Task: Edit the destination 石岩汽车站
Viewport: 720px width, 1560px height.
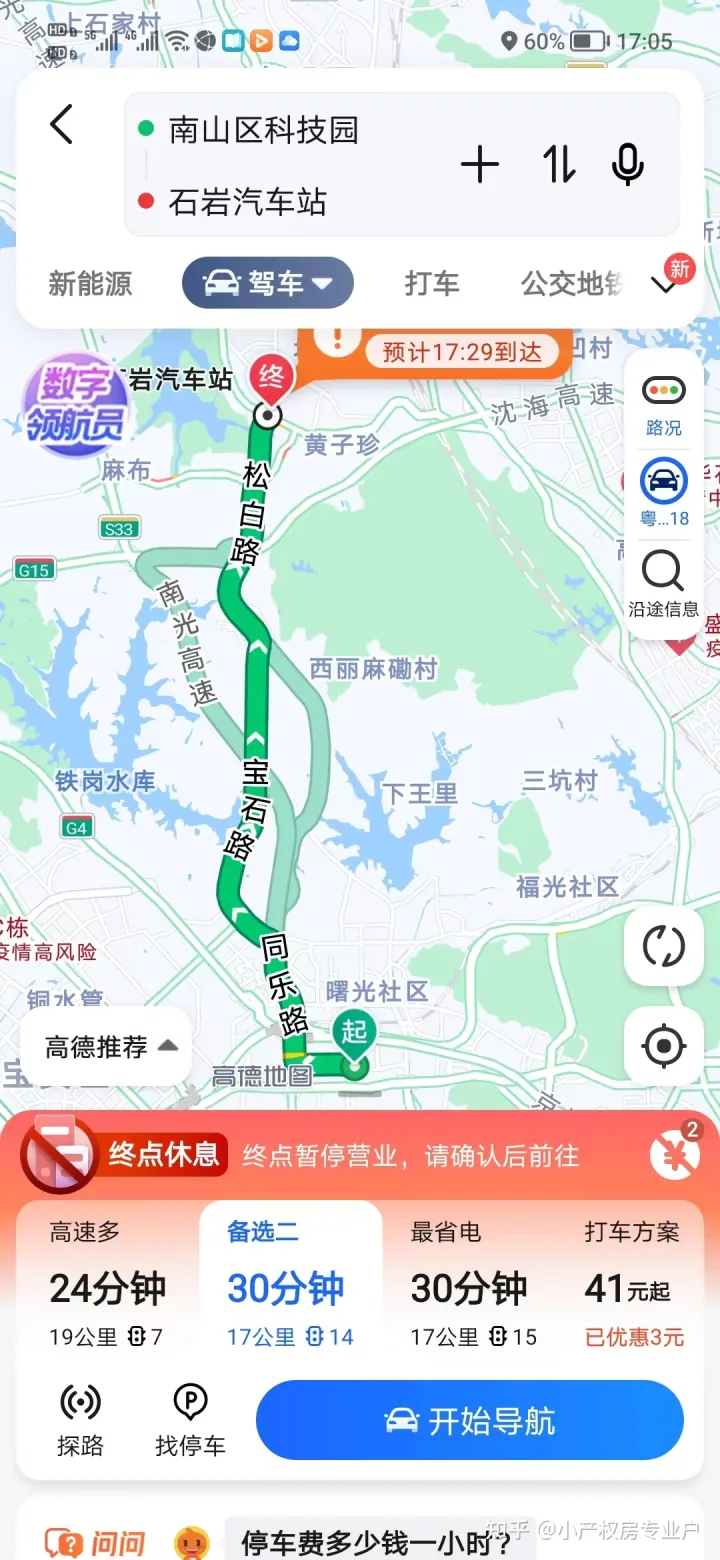Action: pyautogui.click(x=248, y=202)
